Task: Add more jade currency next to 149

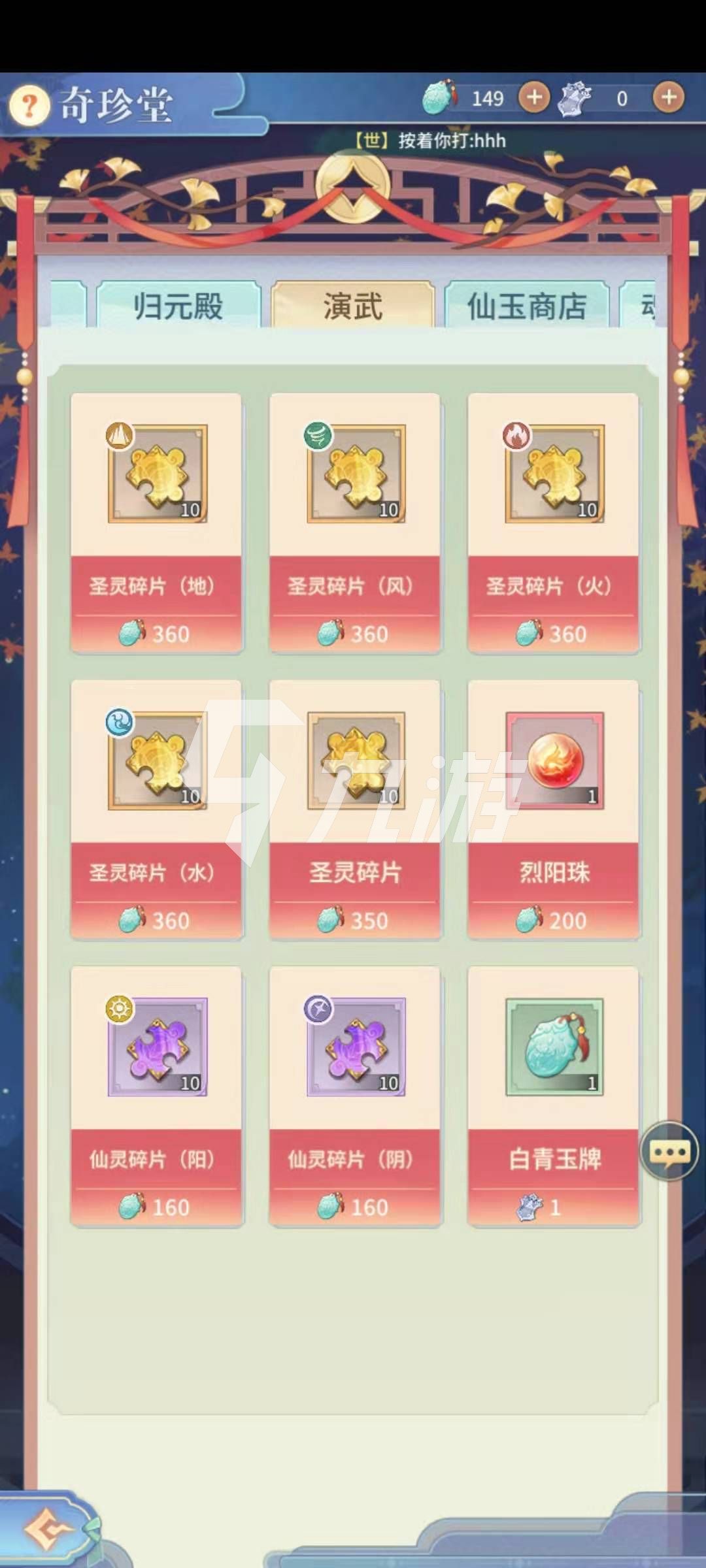Action: click(534, 98)
